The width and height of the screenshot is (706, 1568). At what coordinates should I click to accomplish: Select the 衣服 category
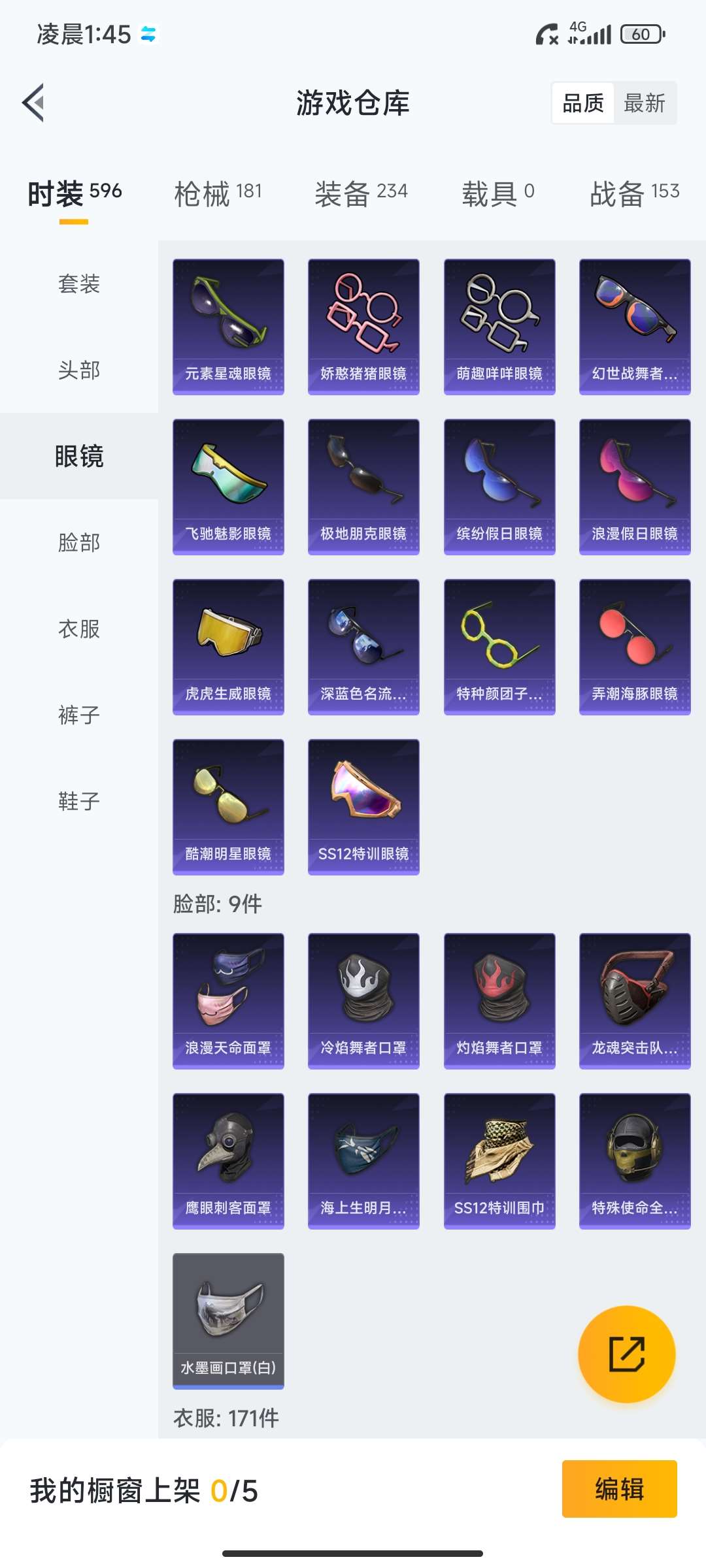[79, 629]
